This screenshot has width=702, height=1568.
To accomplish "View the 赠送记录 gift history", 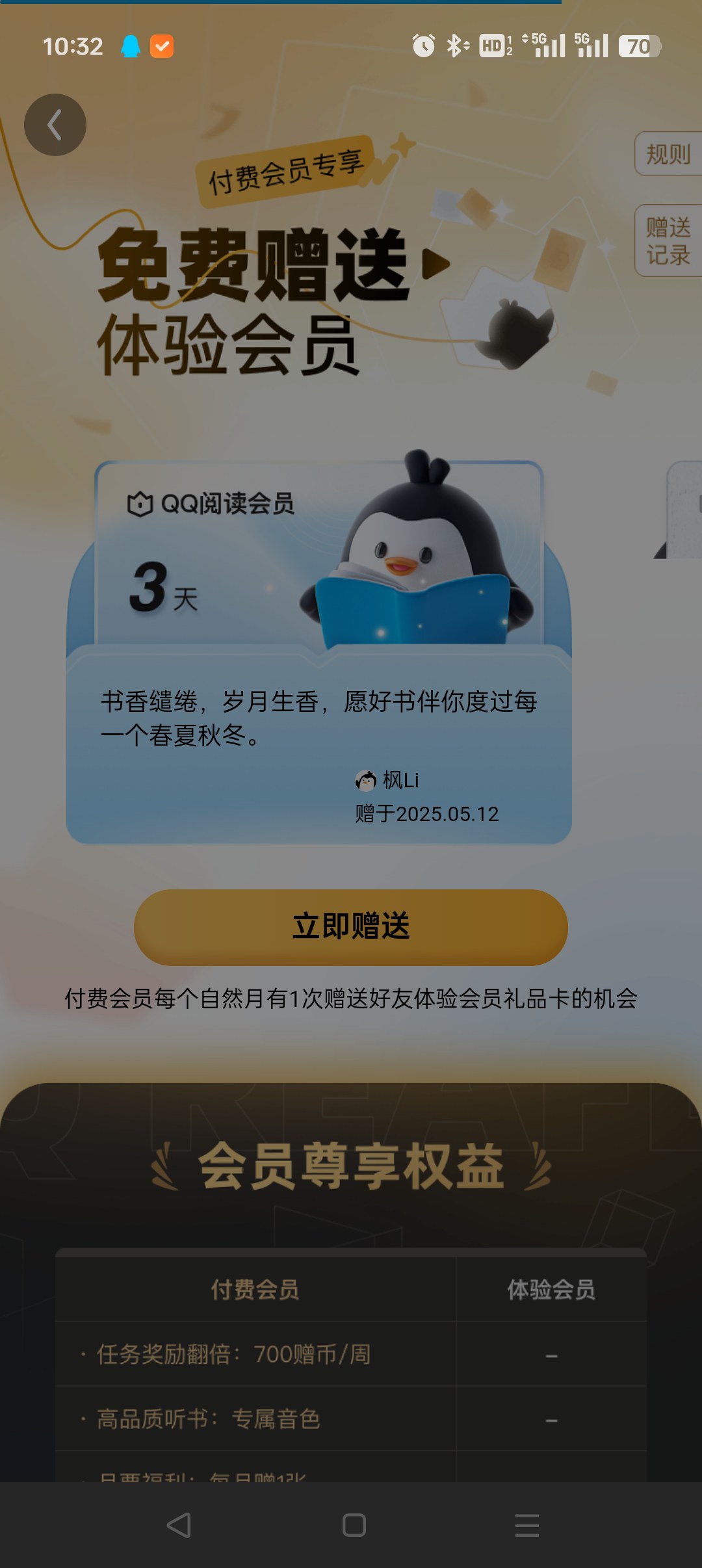I will (x=668, y=241).
